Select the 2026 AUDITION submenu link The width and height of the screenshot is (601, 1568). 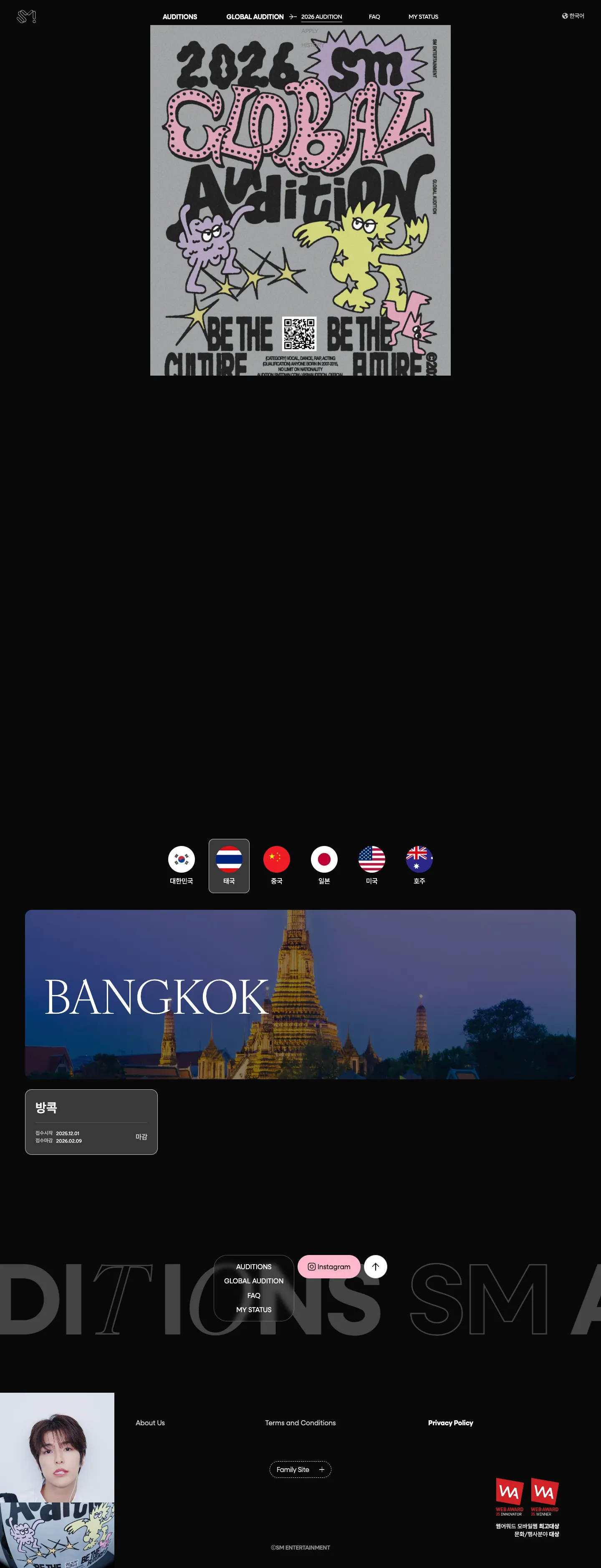point(321,17)
